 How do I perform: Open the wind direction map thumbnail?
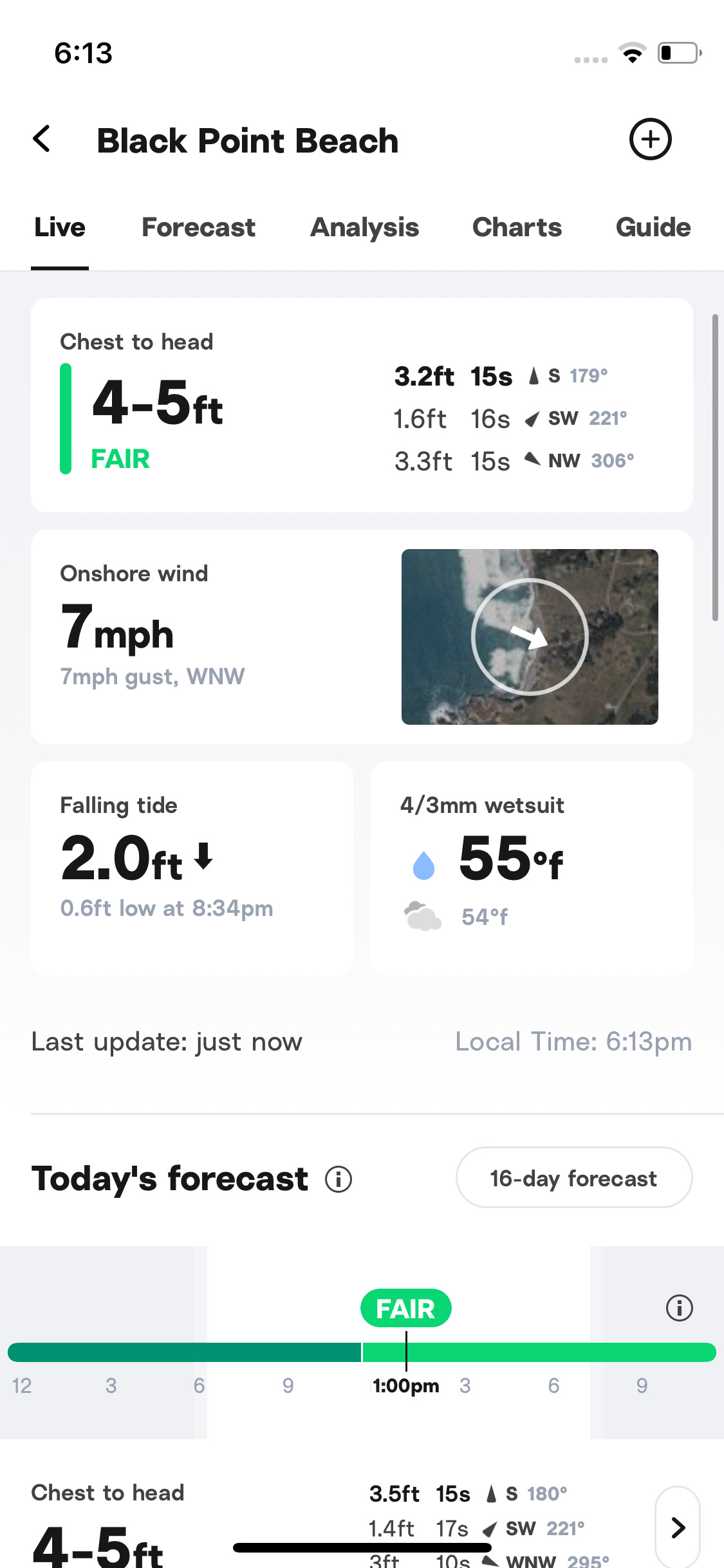(530, 637)
